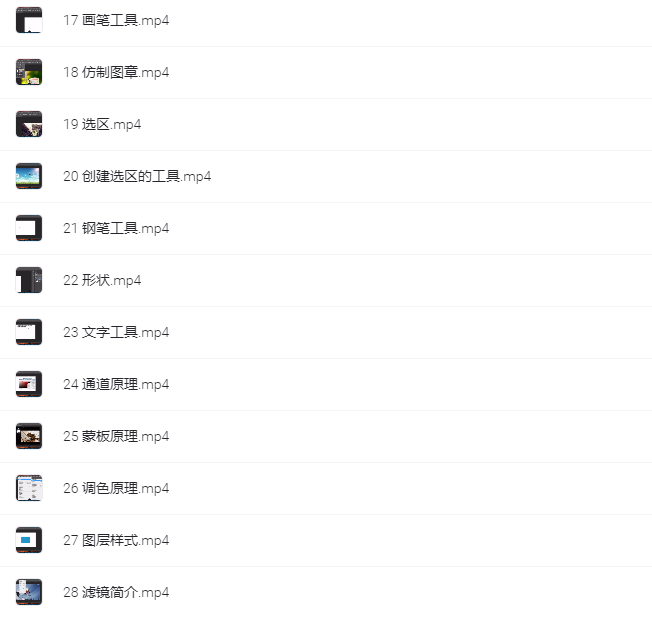This screenshot has width=652, height=626.
Task: Play the 28 滤镜简介.mp4 video
Action: [116, 592]
